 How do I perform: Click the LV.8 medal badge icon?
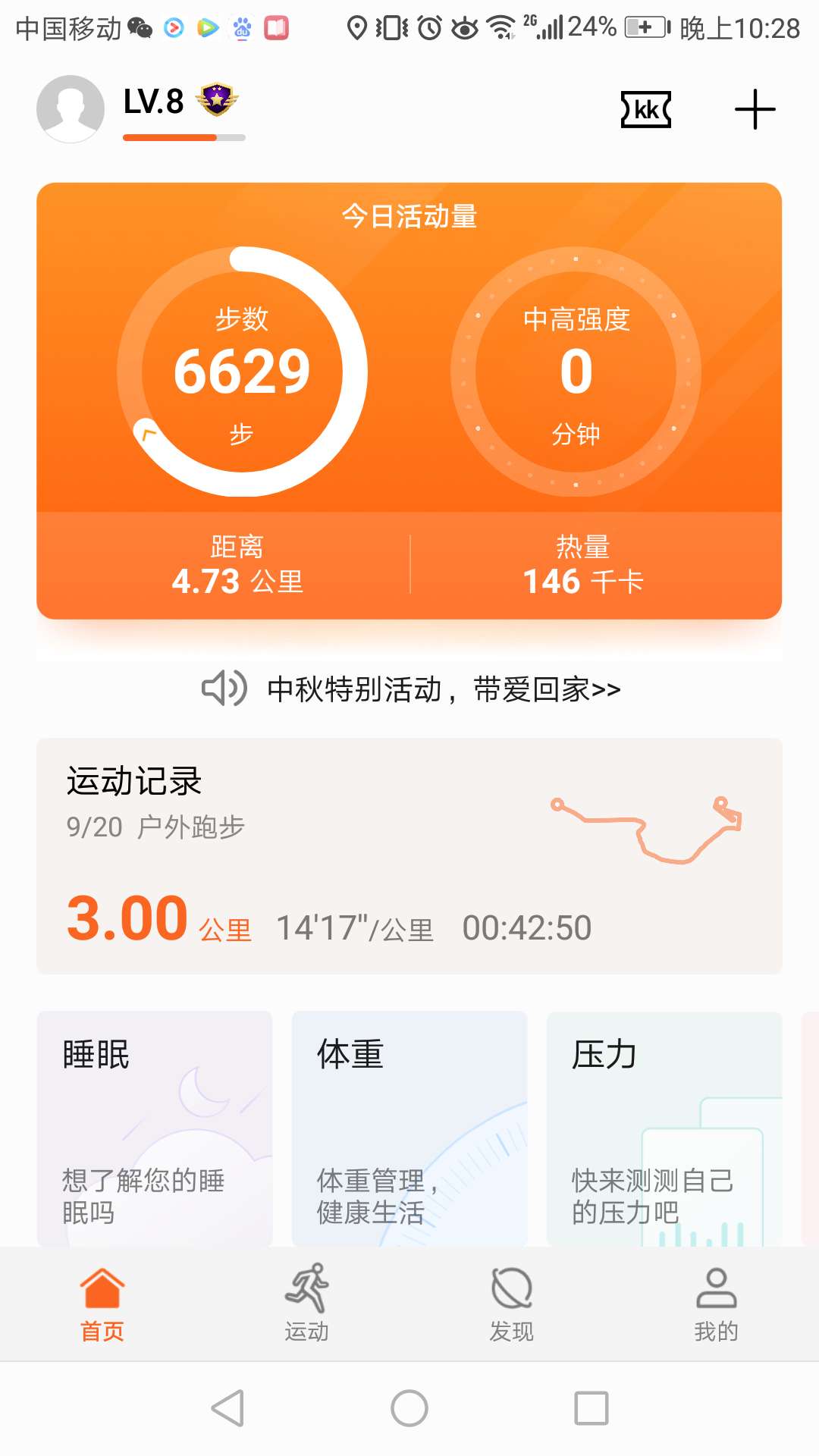(x=217, y=97)
